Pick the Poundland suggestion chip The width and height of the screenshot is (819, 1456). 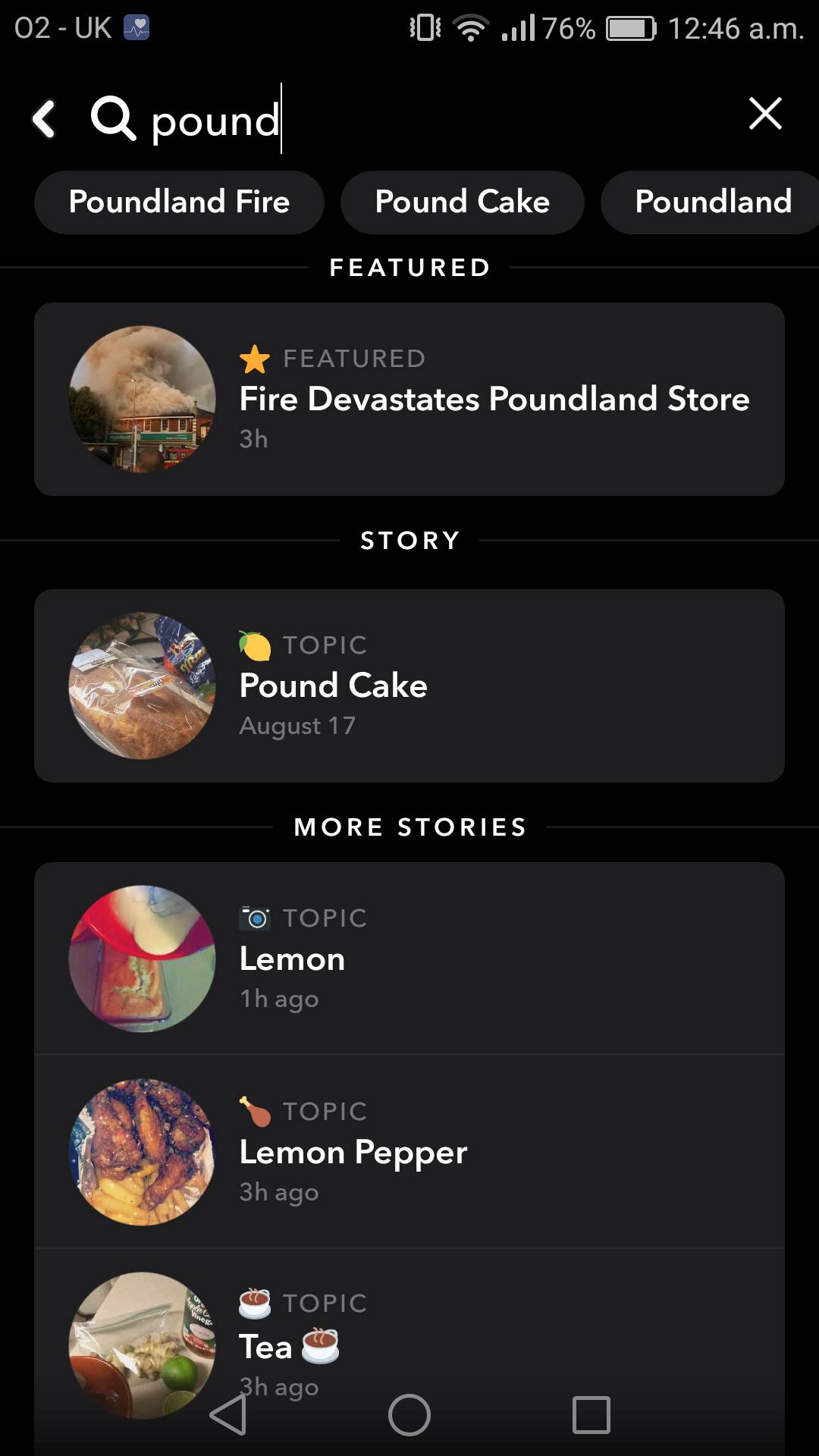(712, 202)
